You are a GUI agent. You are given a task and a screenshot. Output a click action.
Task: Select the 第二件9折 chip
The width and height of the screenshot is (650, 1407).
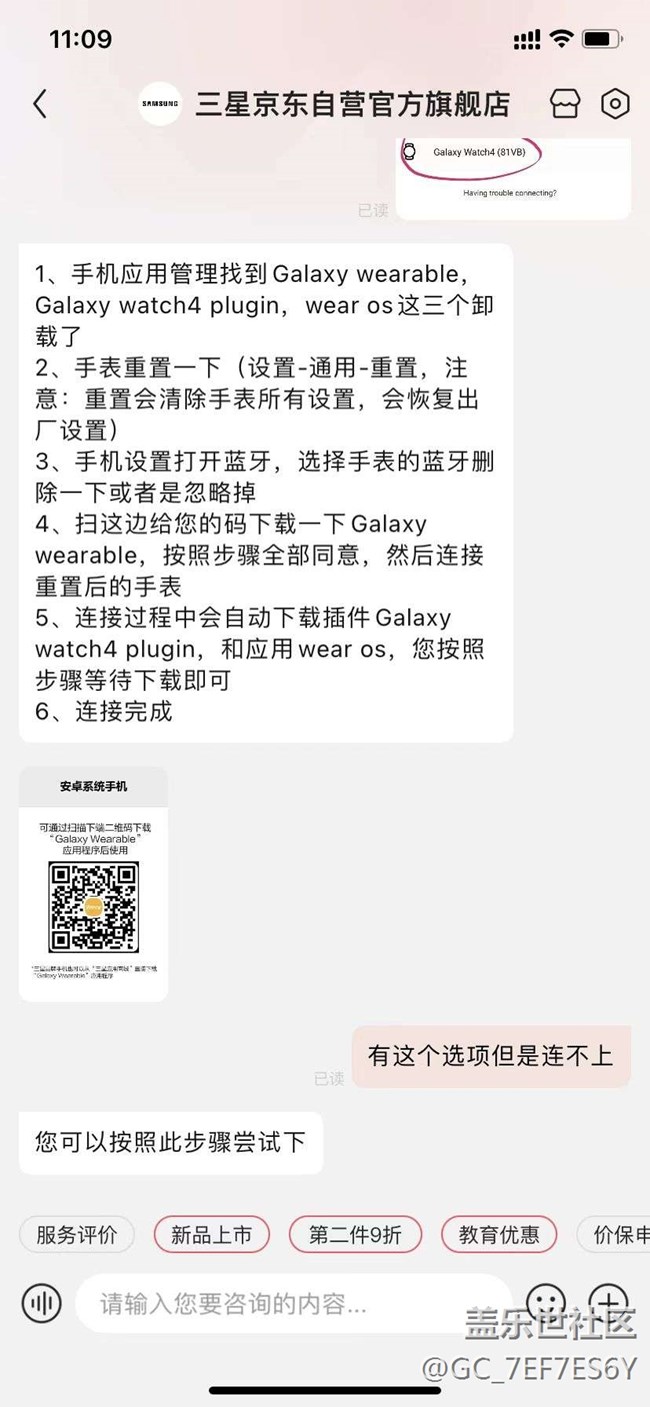pyautogui.click(x=355, y=1235)
